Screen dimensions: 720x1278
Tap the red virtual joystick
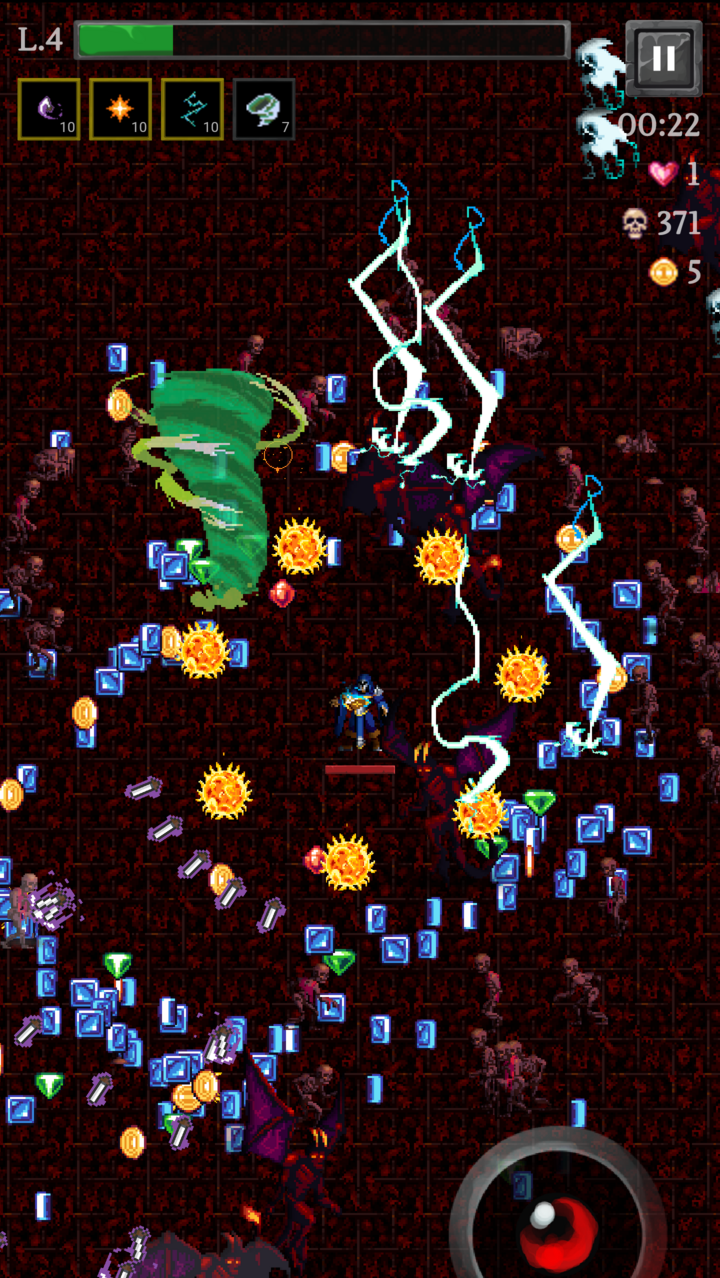point(558,1227)
